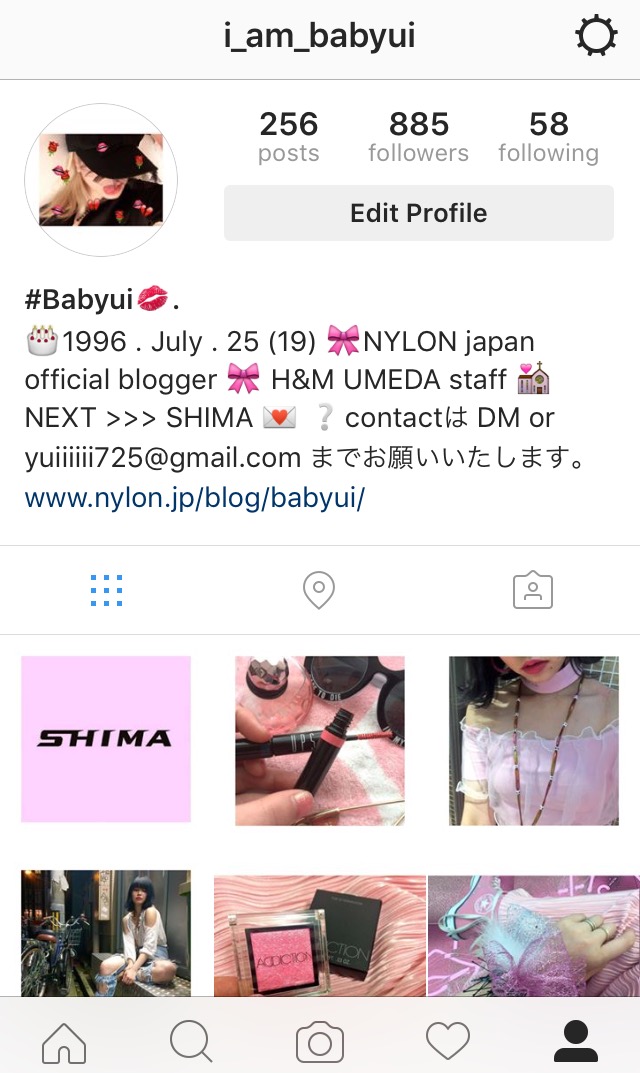Image resolution: width=640 pixels, height=1073 pixels.
Task: Open the settings gear icon
Action: coord(596,38)
